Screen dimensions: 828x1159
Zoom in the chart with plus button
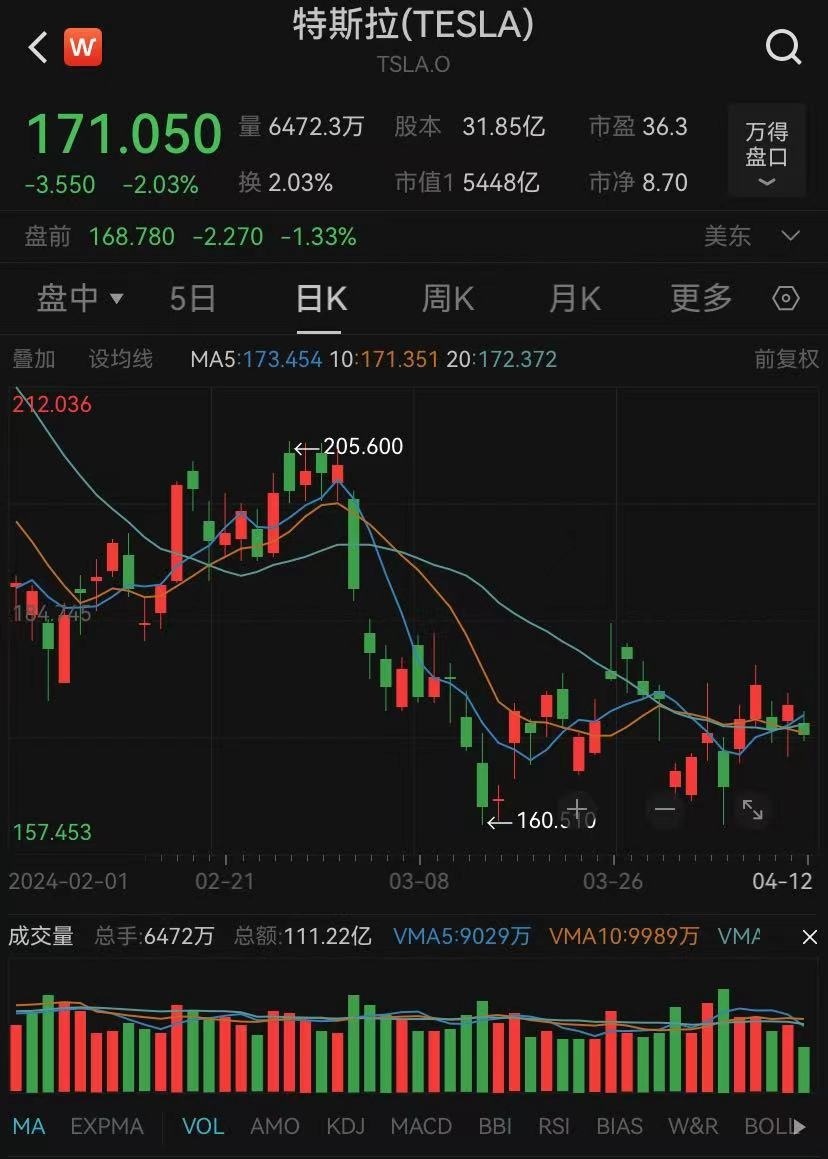pos(578,808)
